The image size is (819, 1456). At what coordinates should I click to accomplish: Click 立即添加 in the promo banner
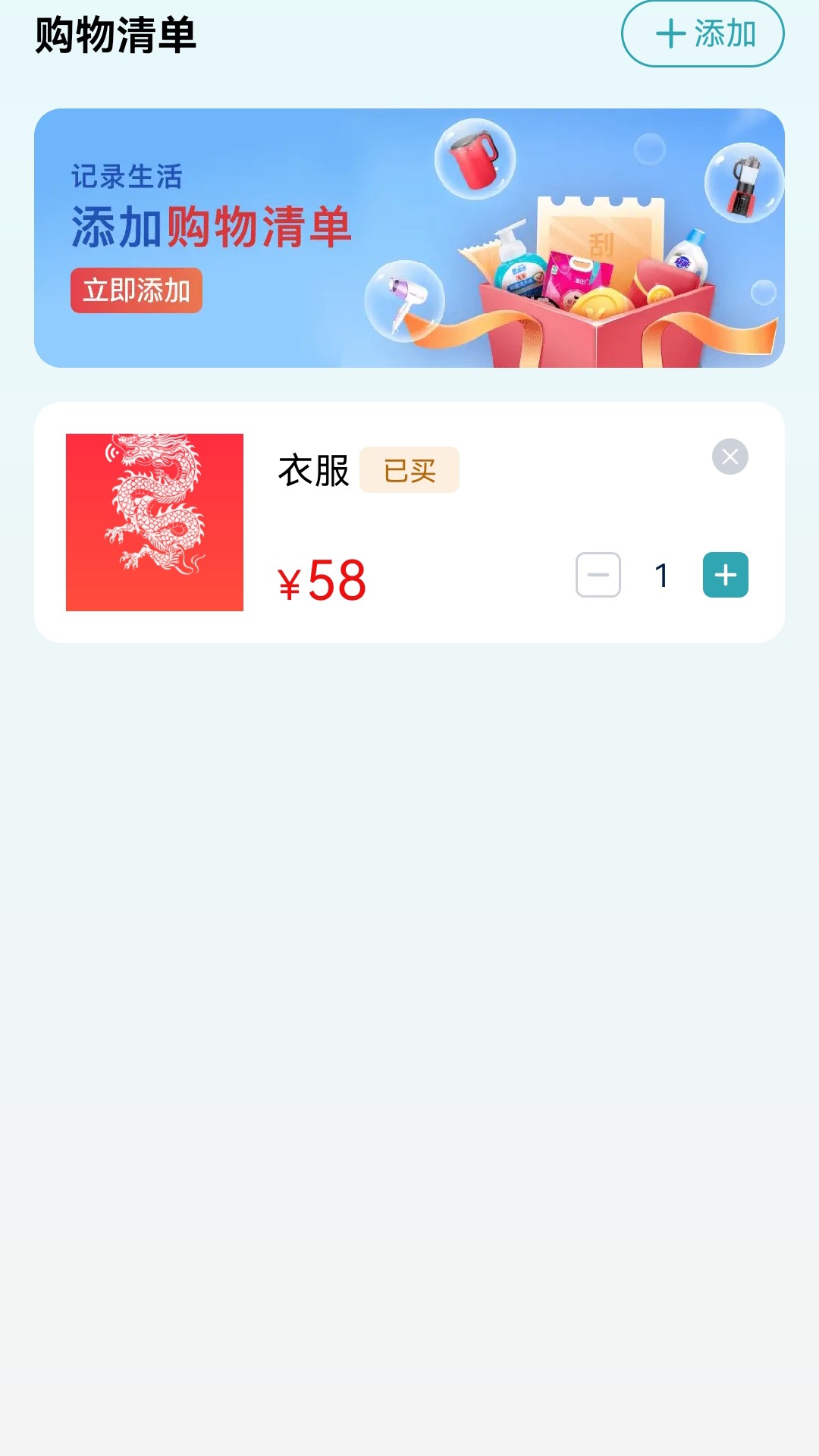coord(136,290)
